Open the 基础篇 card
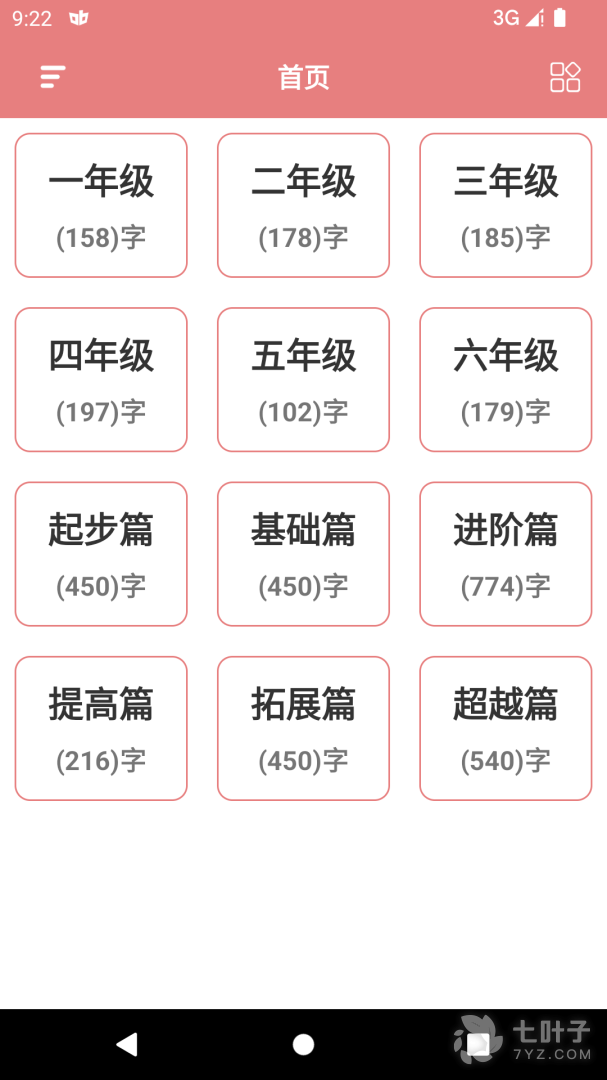 click(303, 554)
